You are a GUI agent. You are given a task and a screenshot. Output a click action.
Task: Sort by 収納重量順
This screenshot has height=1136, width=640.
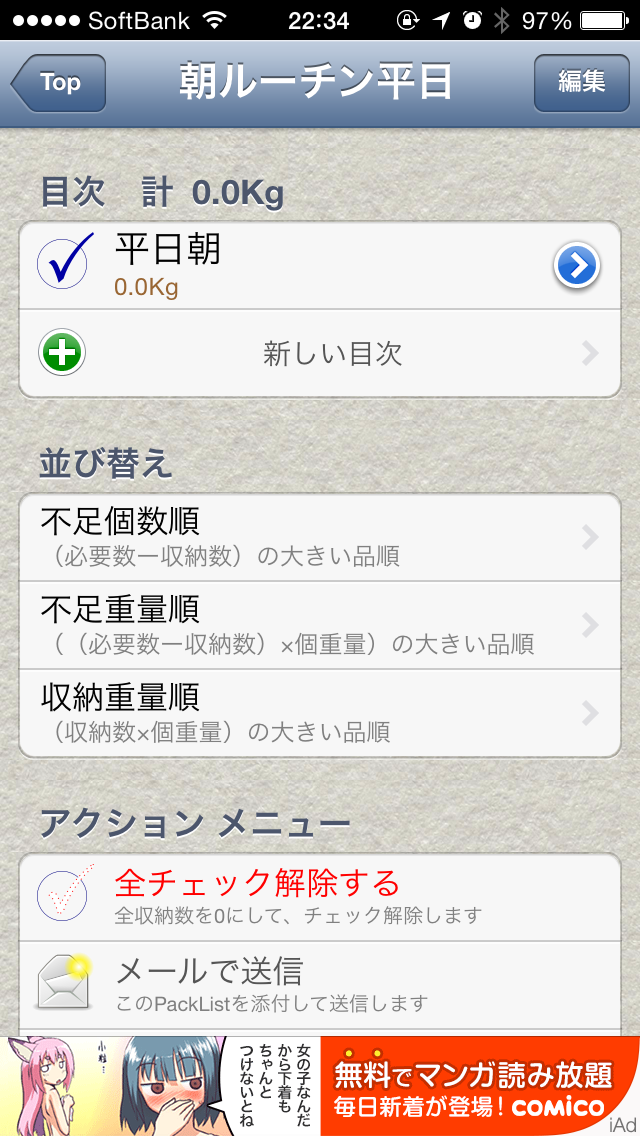click(320, 713)
